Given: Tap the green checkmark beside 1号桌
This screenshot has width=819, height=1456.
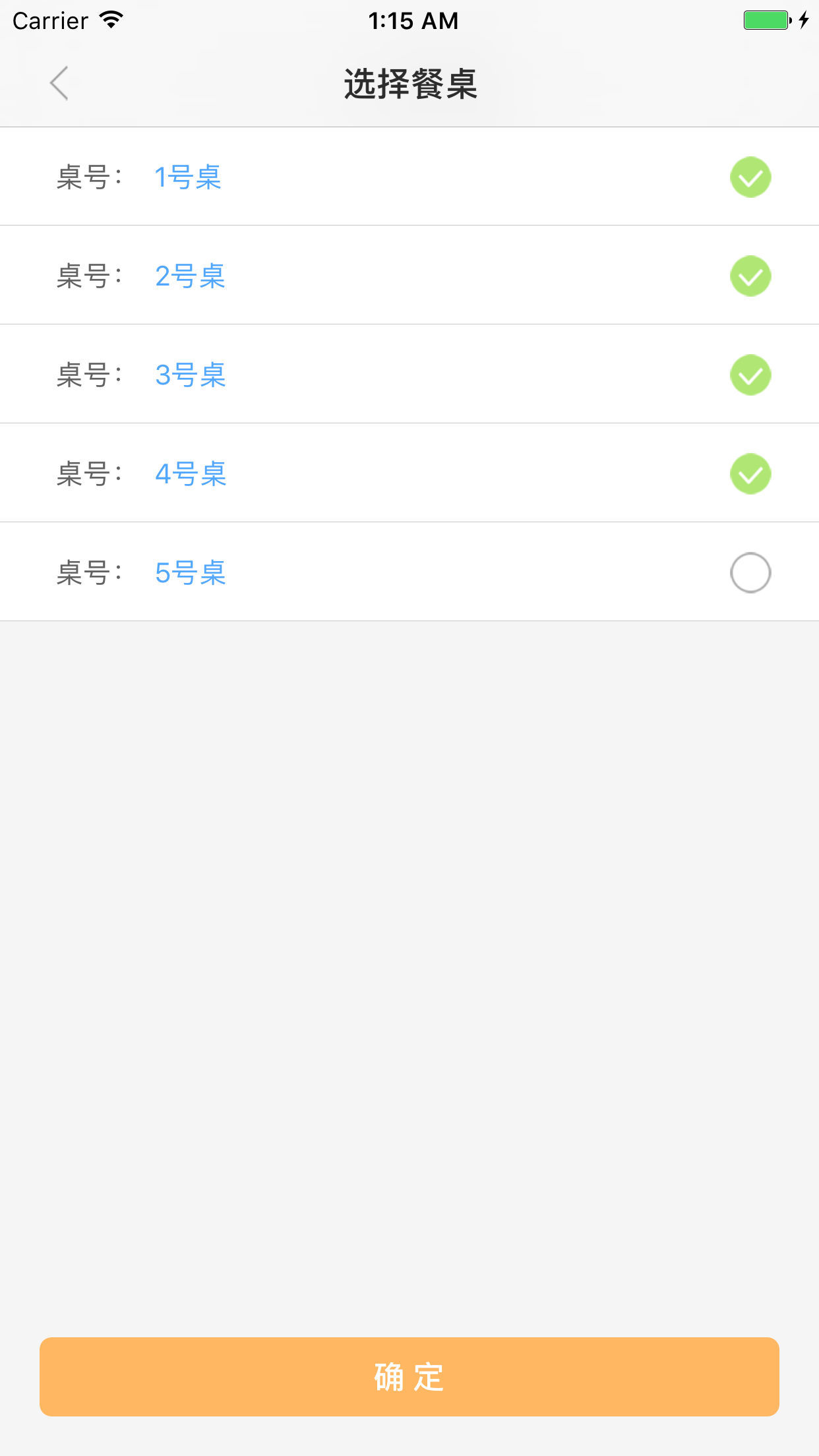Looking at the screenshot, I should tap(750, 177).
